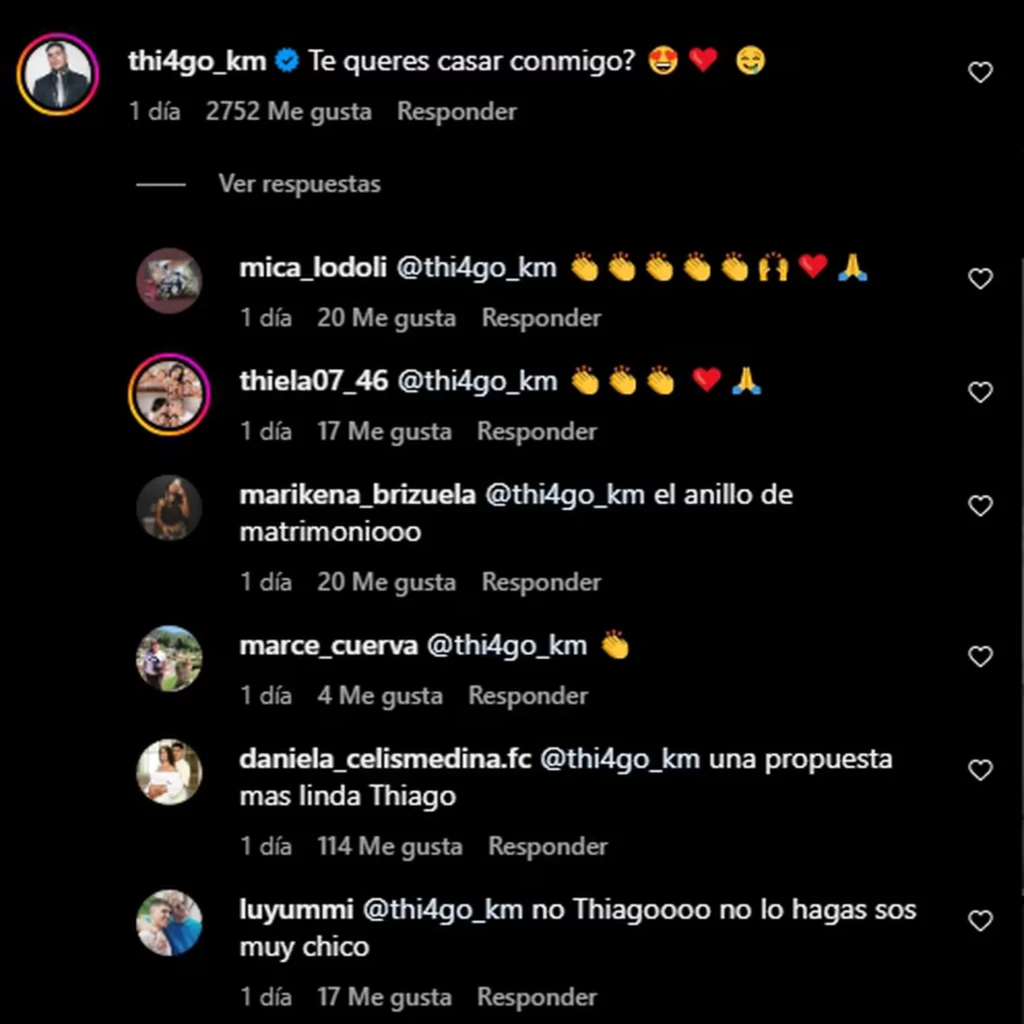Open the luyummi username link
This screenshot has height=1024, width=1024.
(296, 910)
